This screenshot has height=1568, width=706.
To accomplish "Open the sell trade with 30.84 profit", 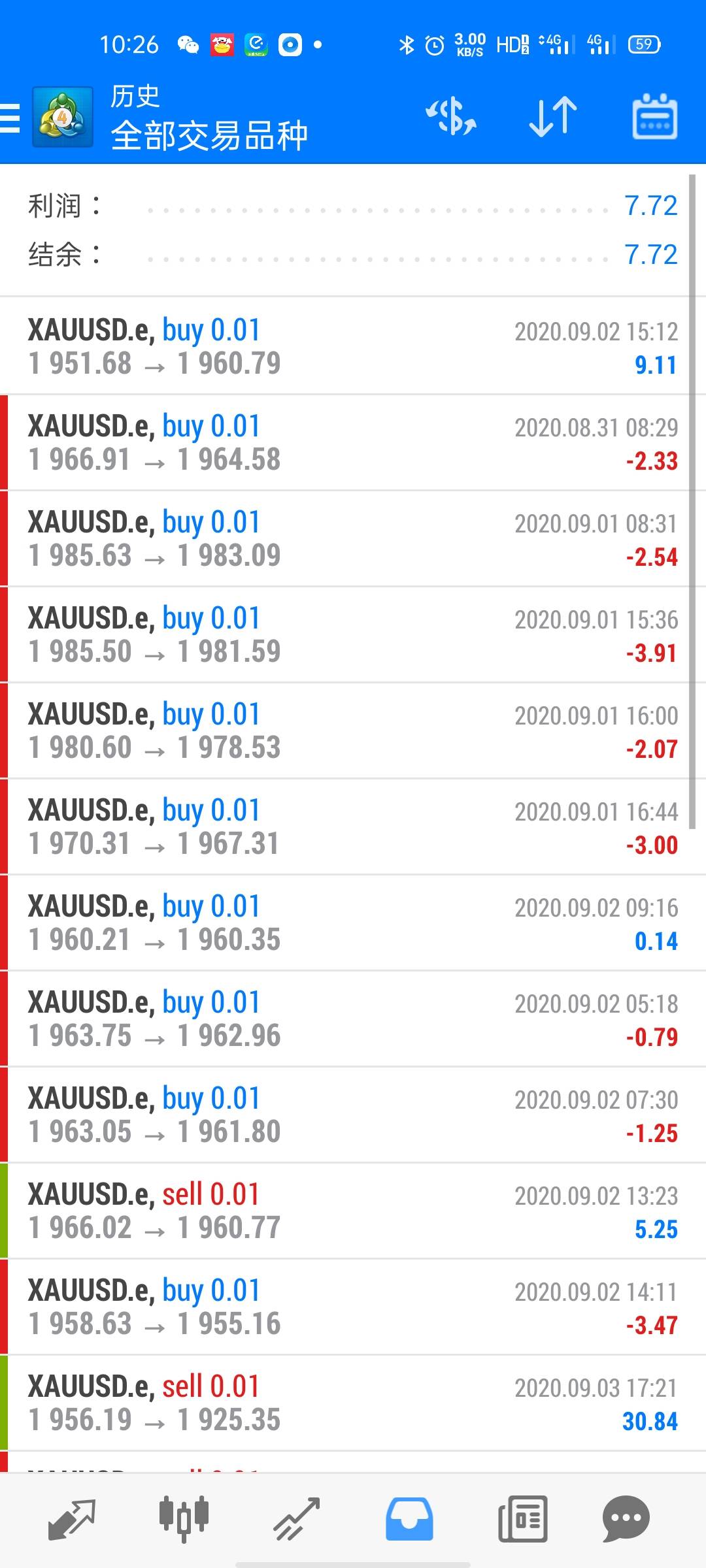I will pos(353,1403).
